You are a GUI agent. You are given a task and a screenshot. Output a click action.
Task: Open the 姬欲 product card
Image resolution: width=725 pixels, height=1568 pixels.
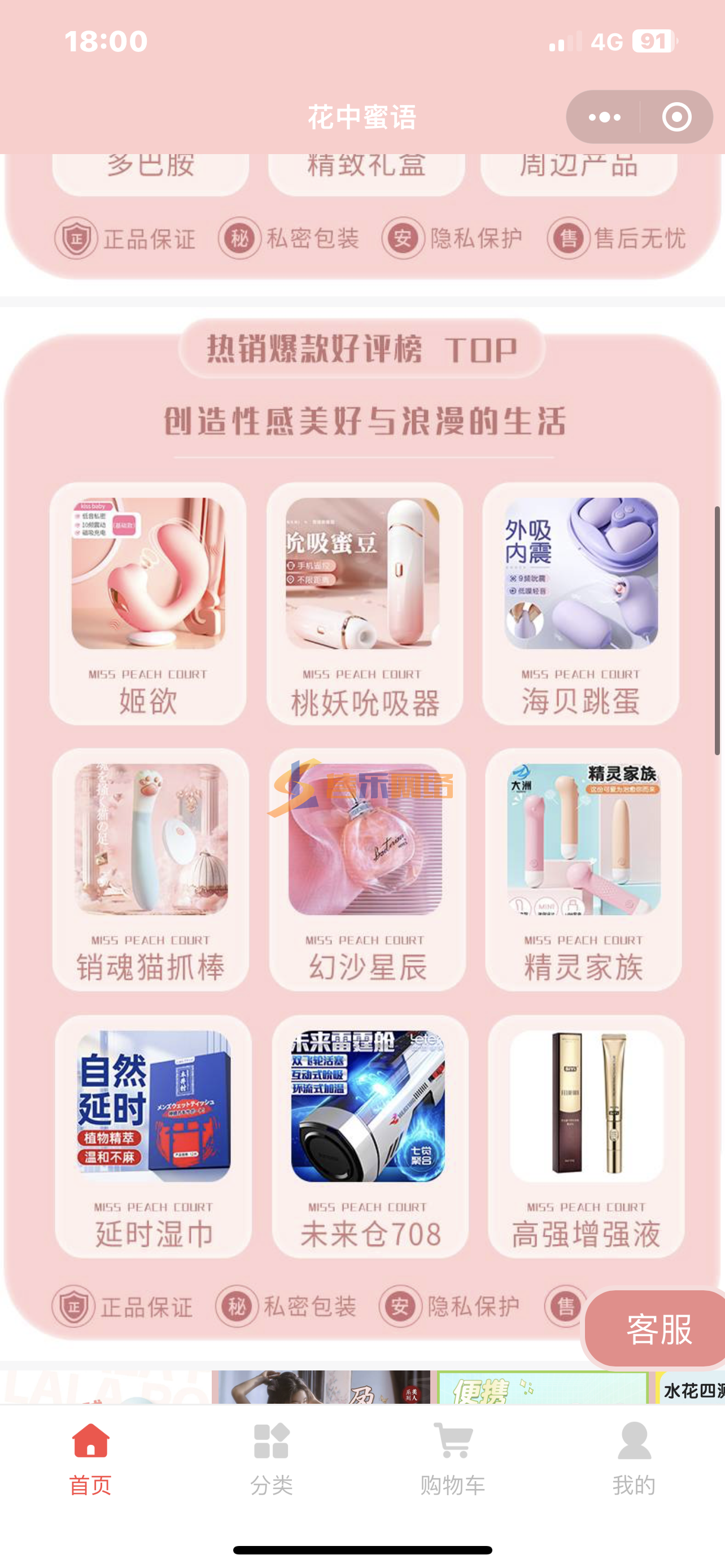[x=148, y=603]
